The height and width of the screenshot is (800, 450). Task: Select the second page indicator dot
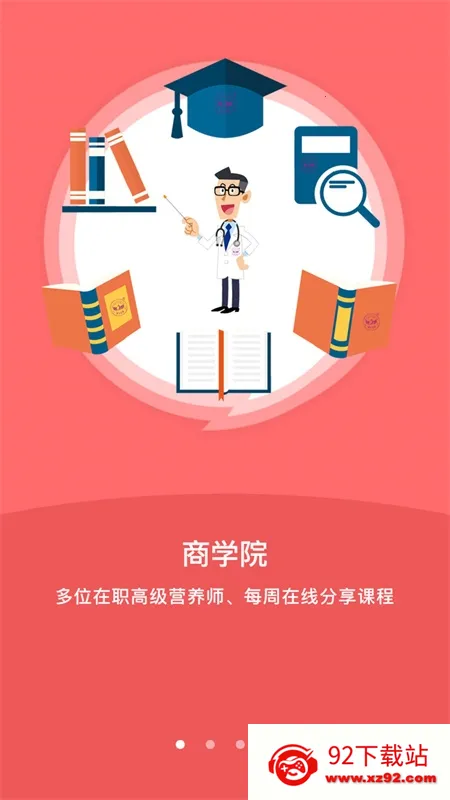coord(210,744)
